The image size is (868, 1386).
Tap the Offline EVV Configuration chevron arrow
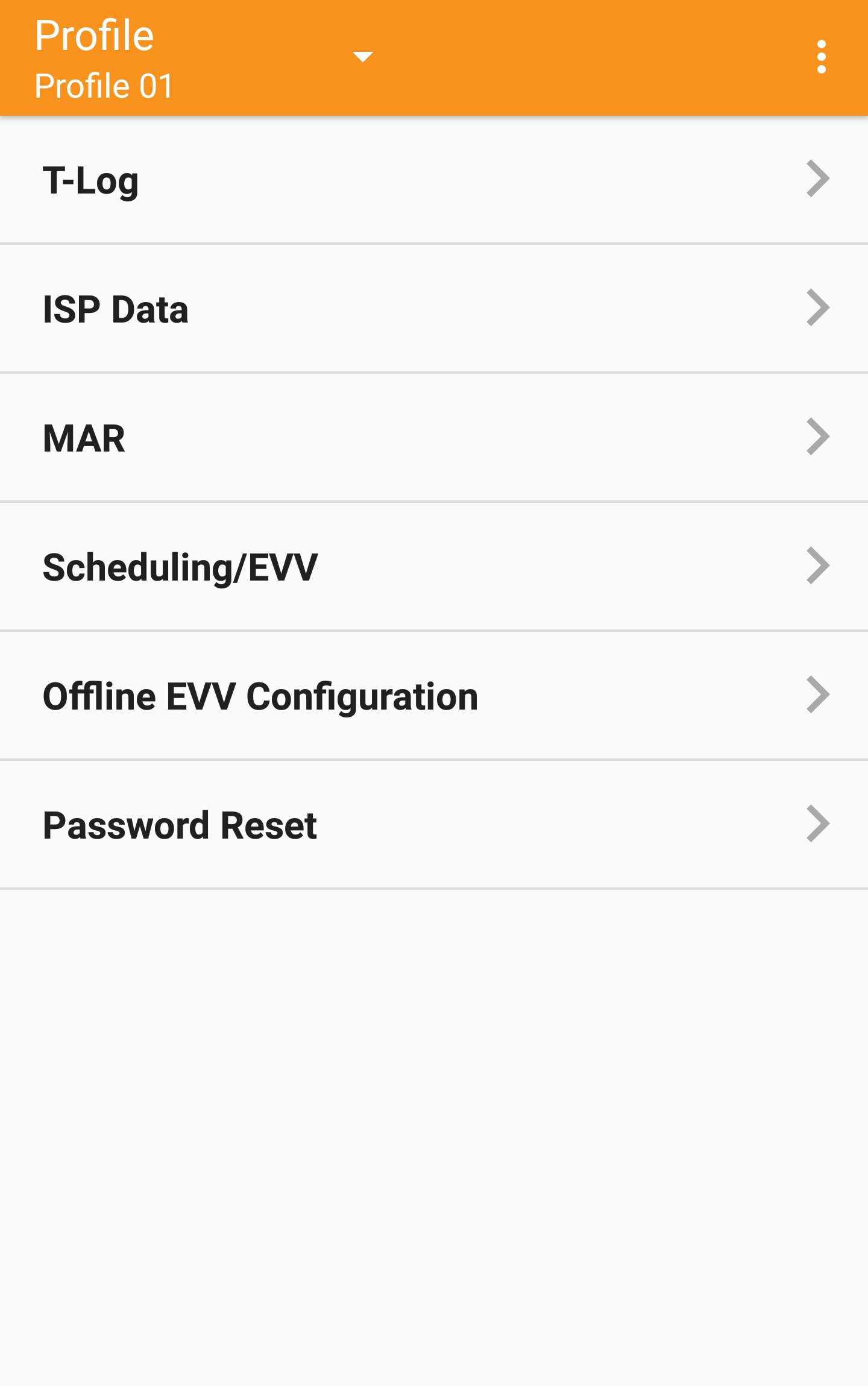click(817, 695)
